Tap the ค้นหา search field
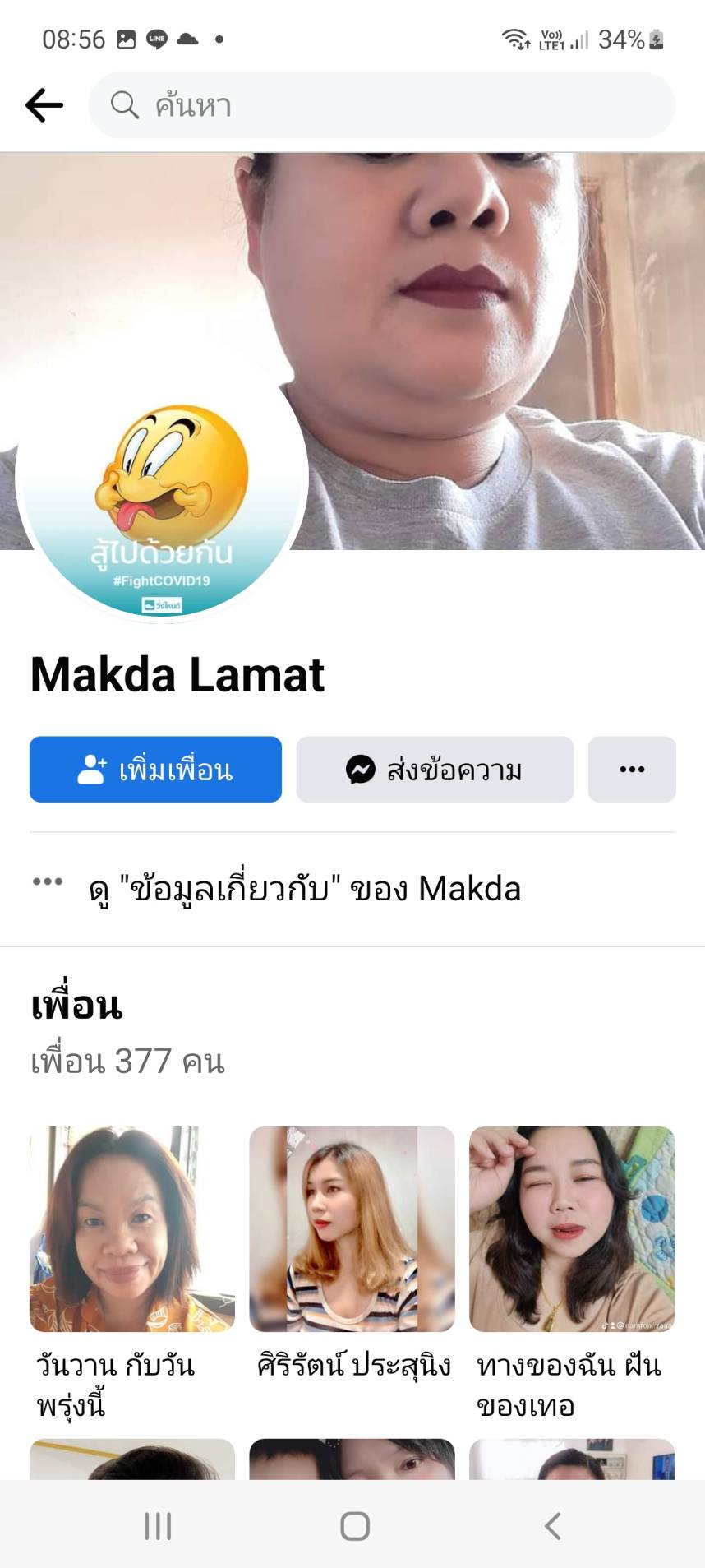Screen dimensions: 705x1568 tap(381, 105)
